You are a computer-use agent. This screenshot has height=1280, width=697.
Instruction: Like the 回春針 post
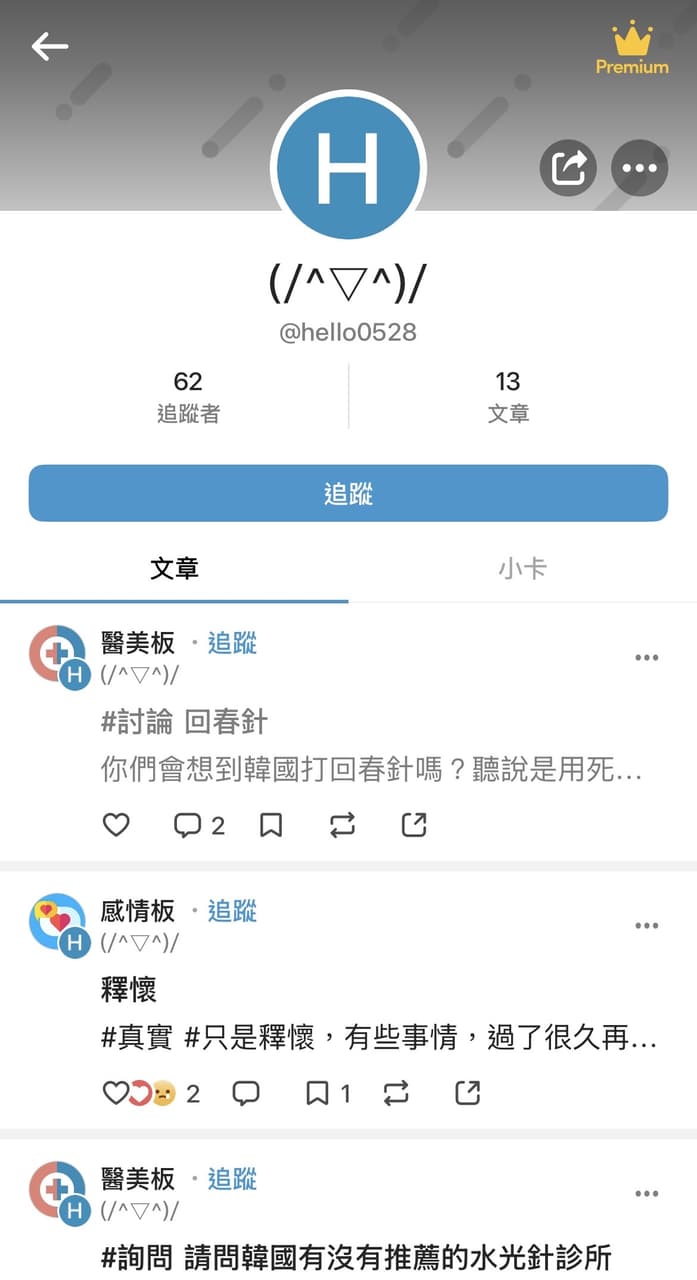117,825
